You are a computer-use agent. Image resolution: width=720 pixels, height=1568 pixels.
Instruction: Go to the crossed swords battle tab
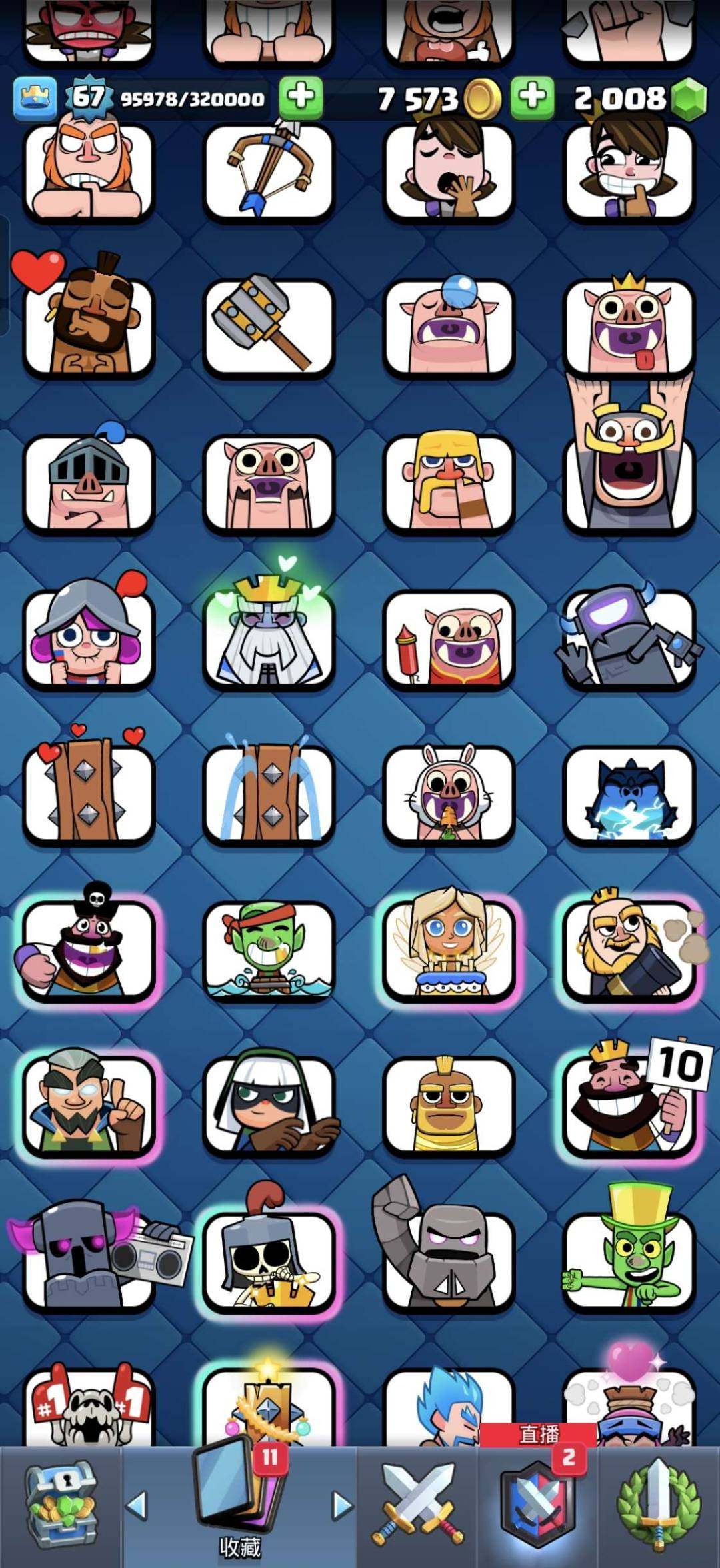pos(418,1505)
